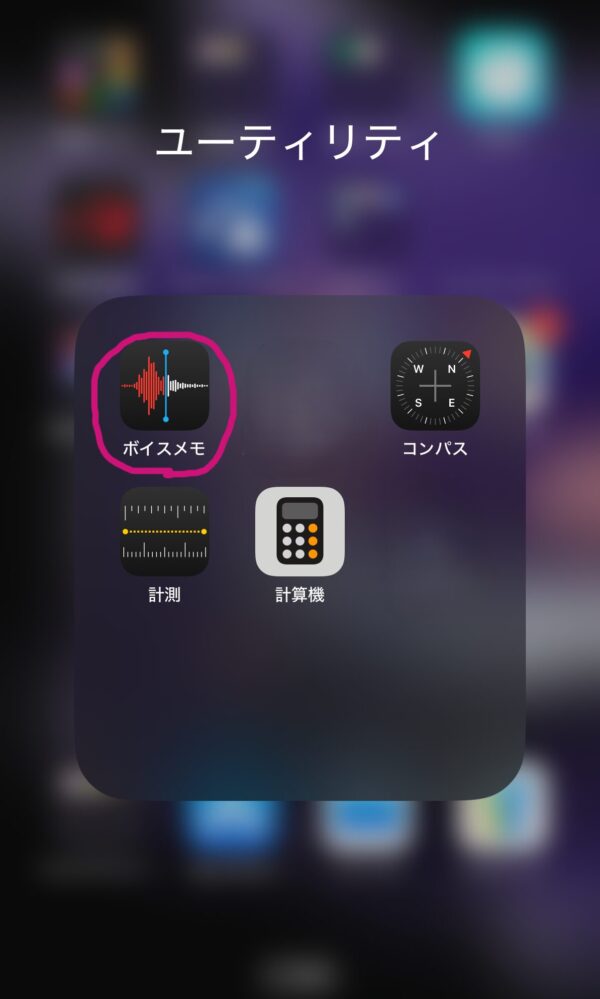The height and width of the screenshot is (999, 600).
Task: Open the 計測 measure app
Action: point(165,531)
